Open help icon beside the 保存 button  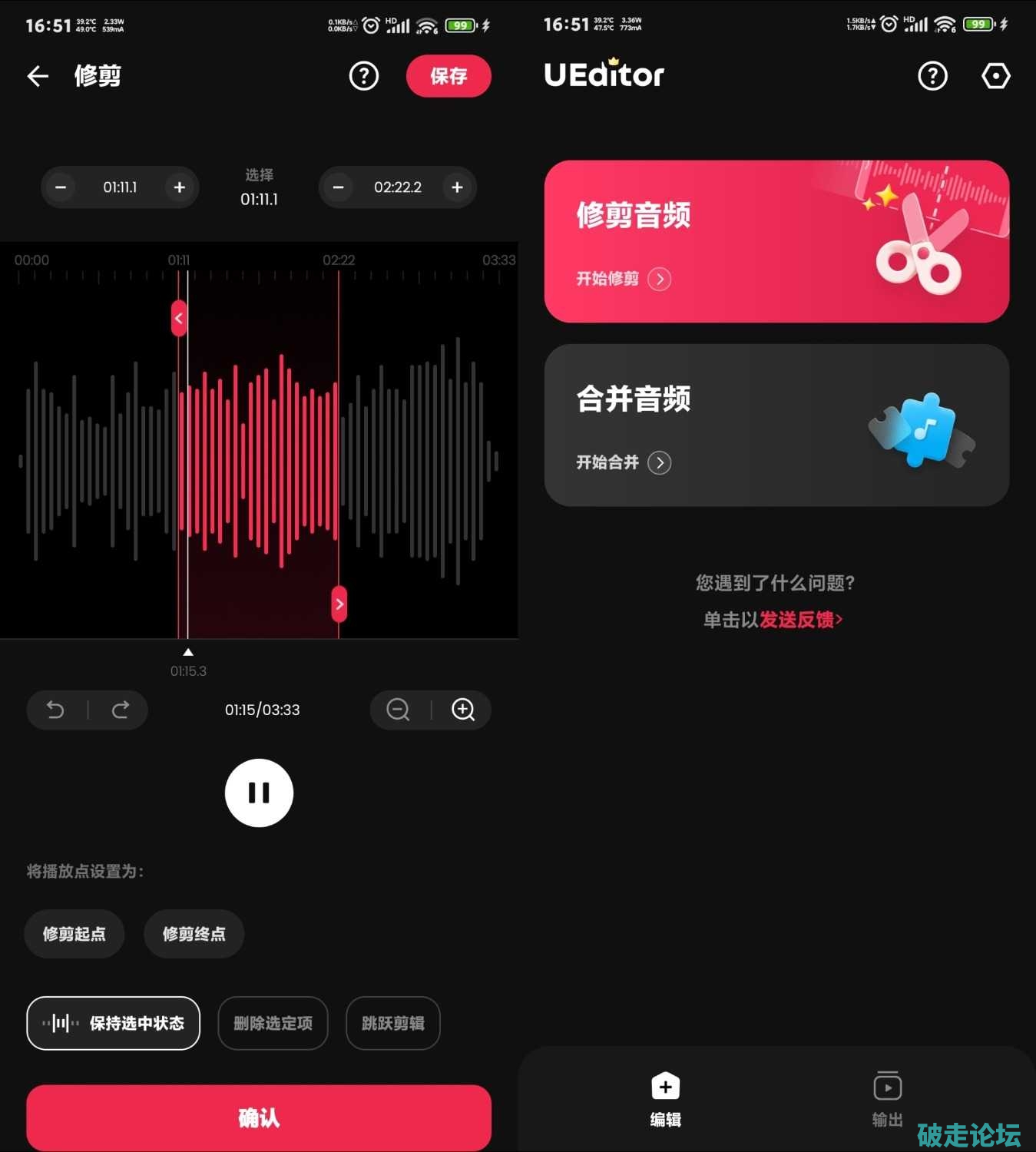click(x=364, y=76)
